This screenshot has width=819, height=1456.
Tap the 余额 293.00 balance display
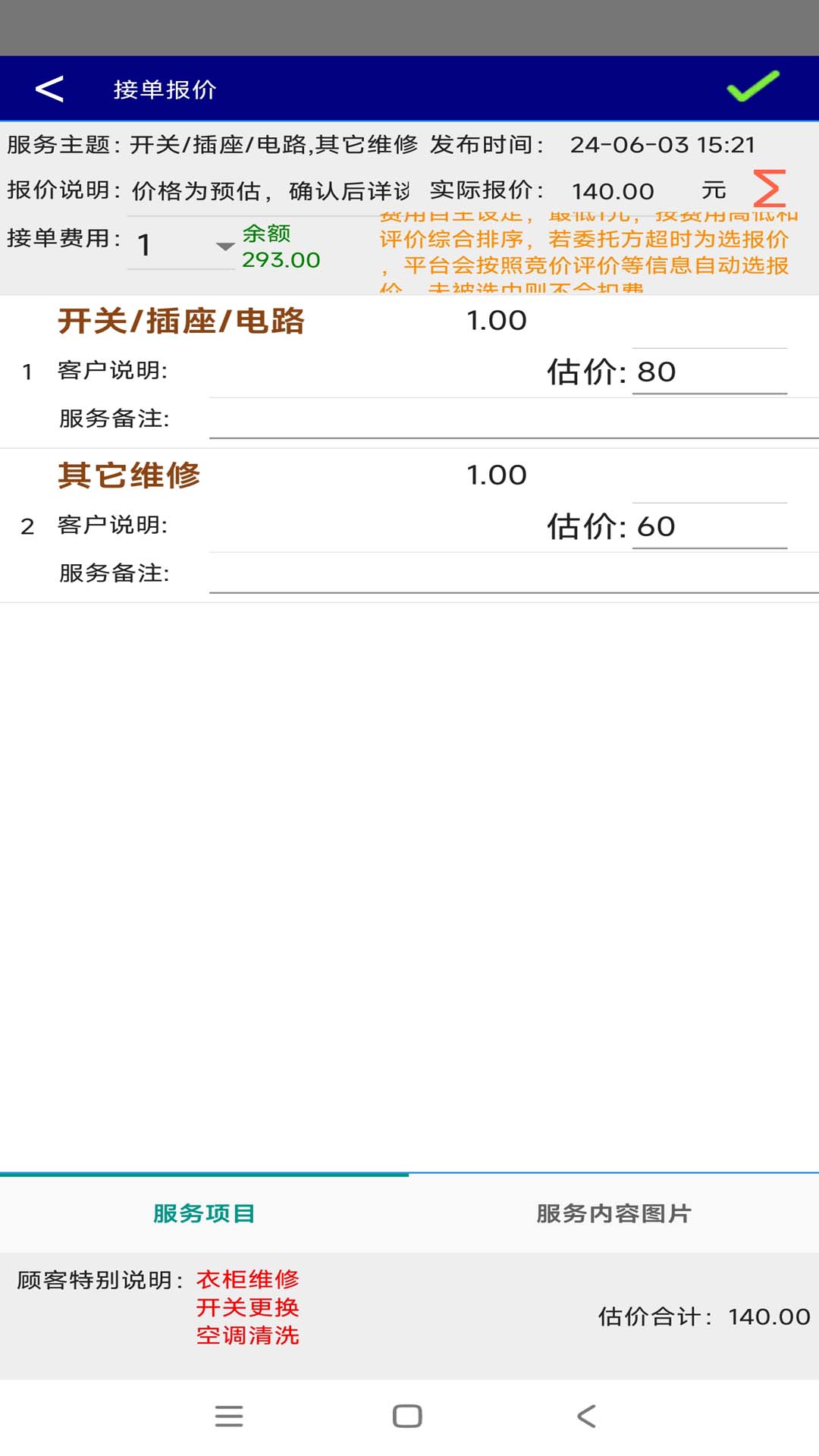tap(278, 246)
